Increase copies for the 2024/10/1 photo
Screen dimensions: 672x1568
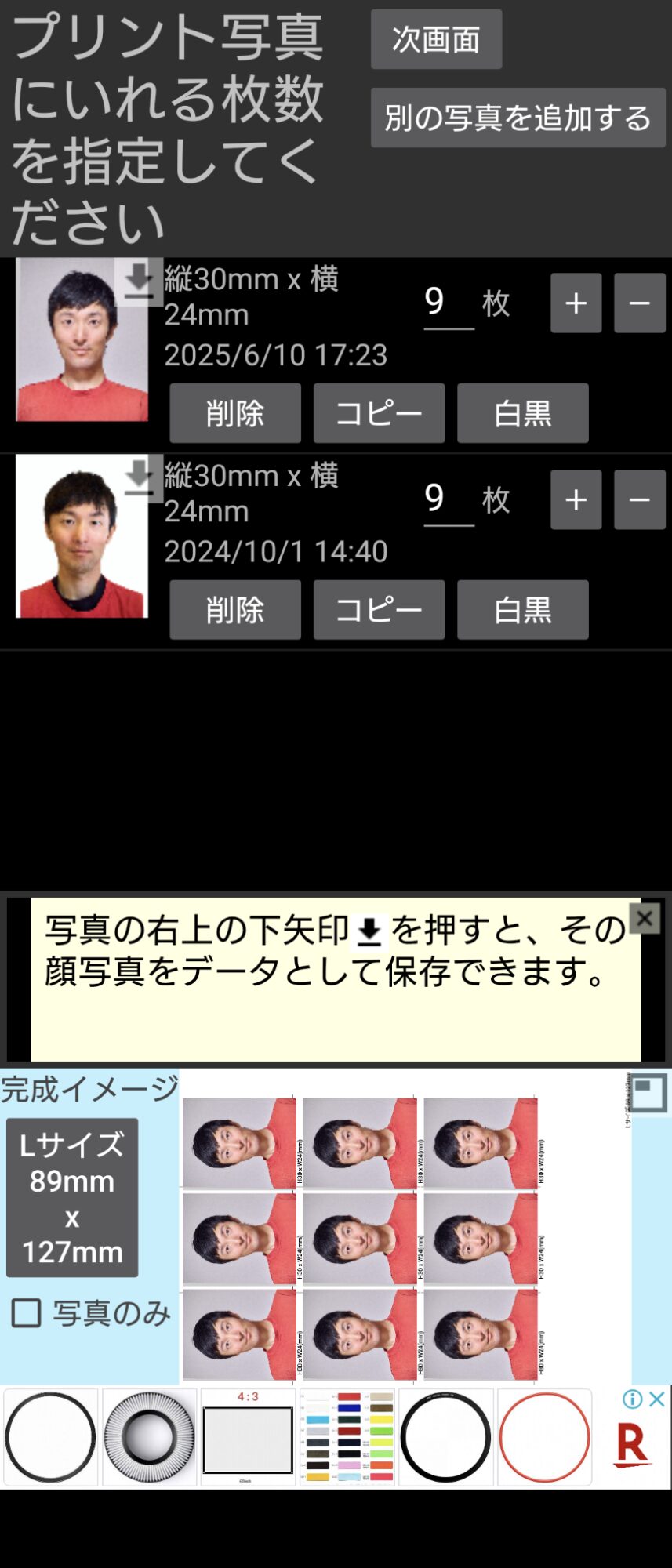click(576, 500)
